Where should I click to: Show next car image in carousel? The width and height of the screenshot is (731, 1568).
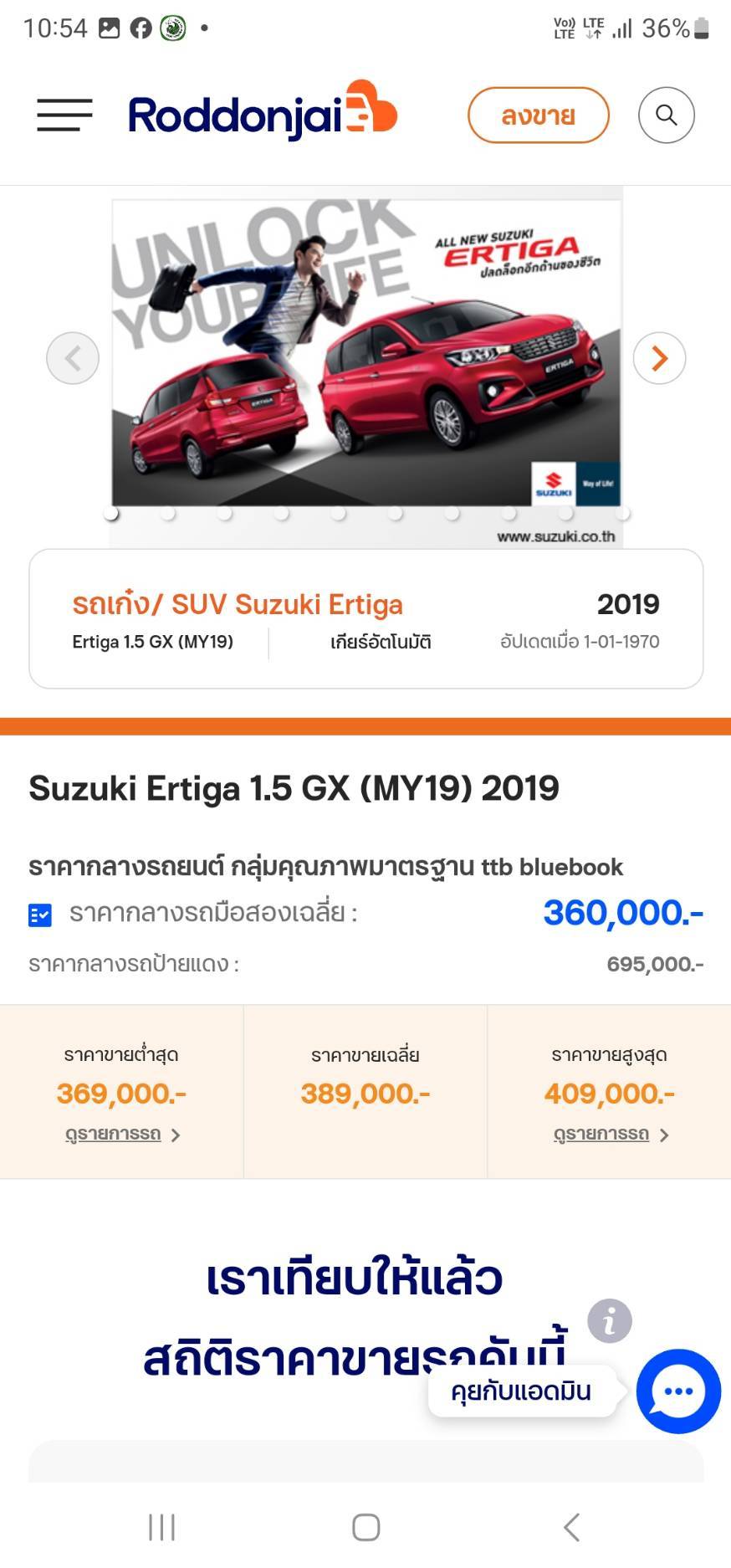(659, 358)
